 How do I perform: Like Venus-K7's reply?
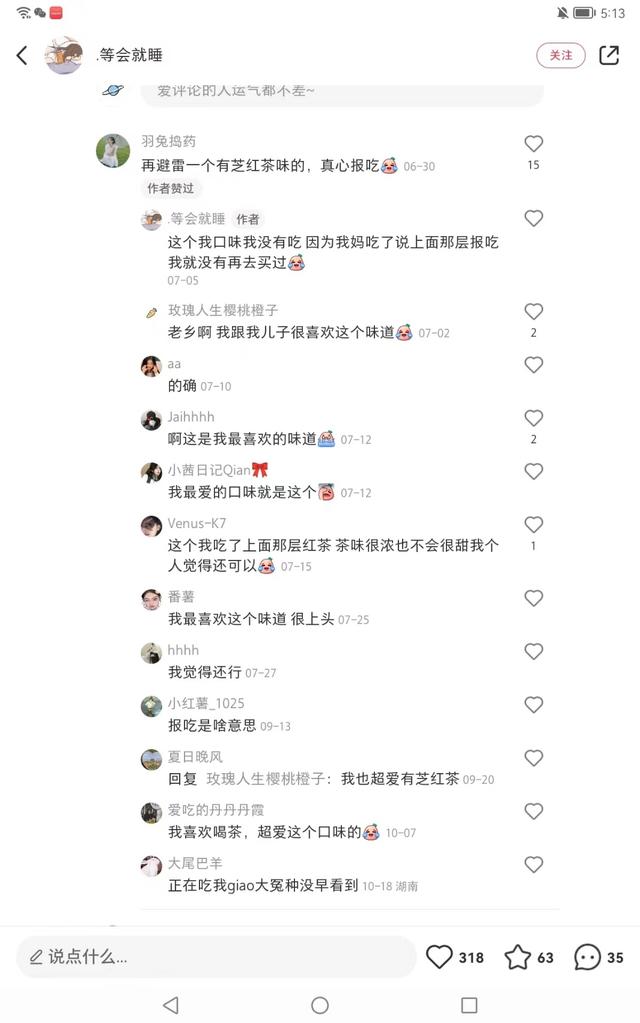[x=533, y=525]
